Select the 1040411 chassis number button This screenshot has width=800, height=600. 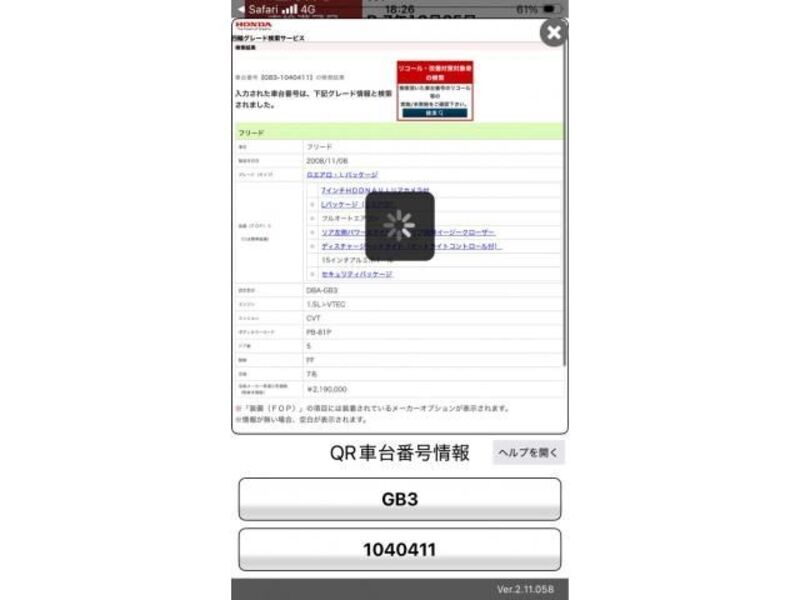tap(400, 549)
